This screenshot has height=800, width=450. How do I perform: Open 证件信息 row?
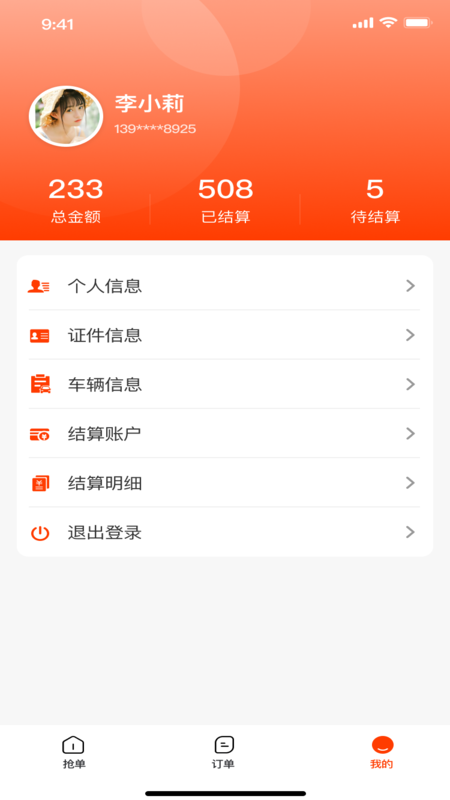(x=224, y=335)
